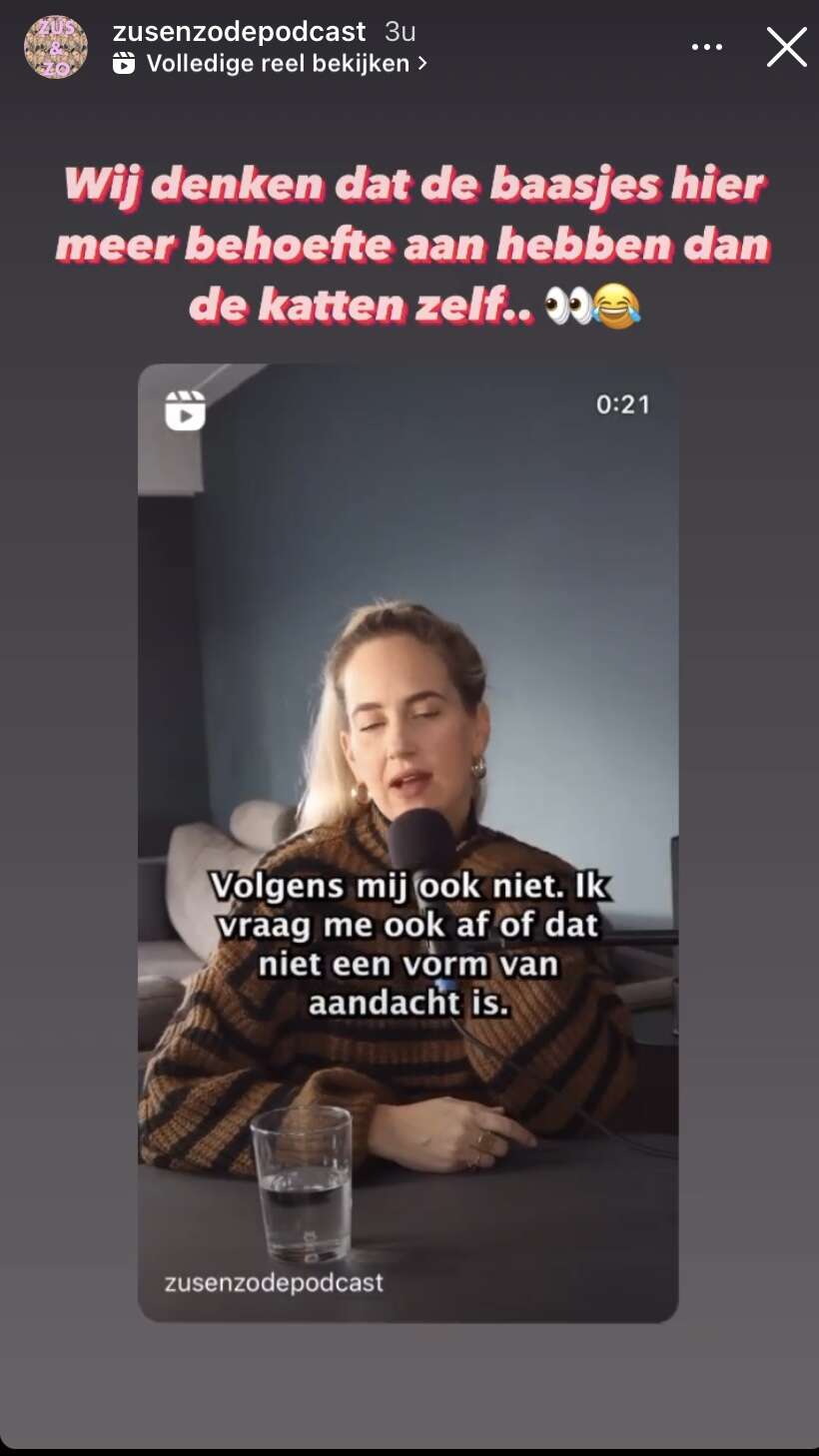Open the zusenzodepodcast username at top
The image size is (819, 1456).
240,31
